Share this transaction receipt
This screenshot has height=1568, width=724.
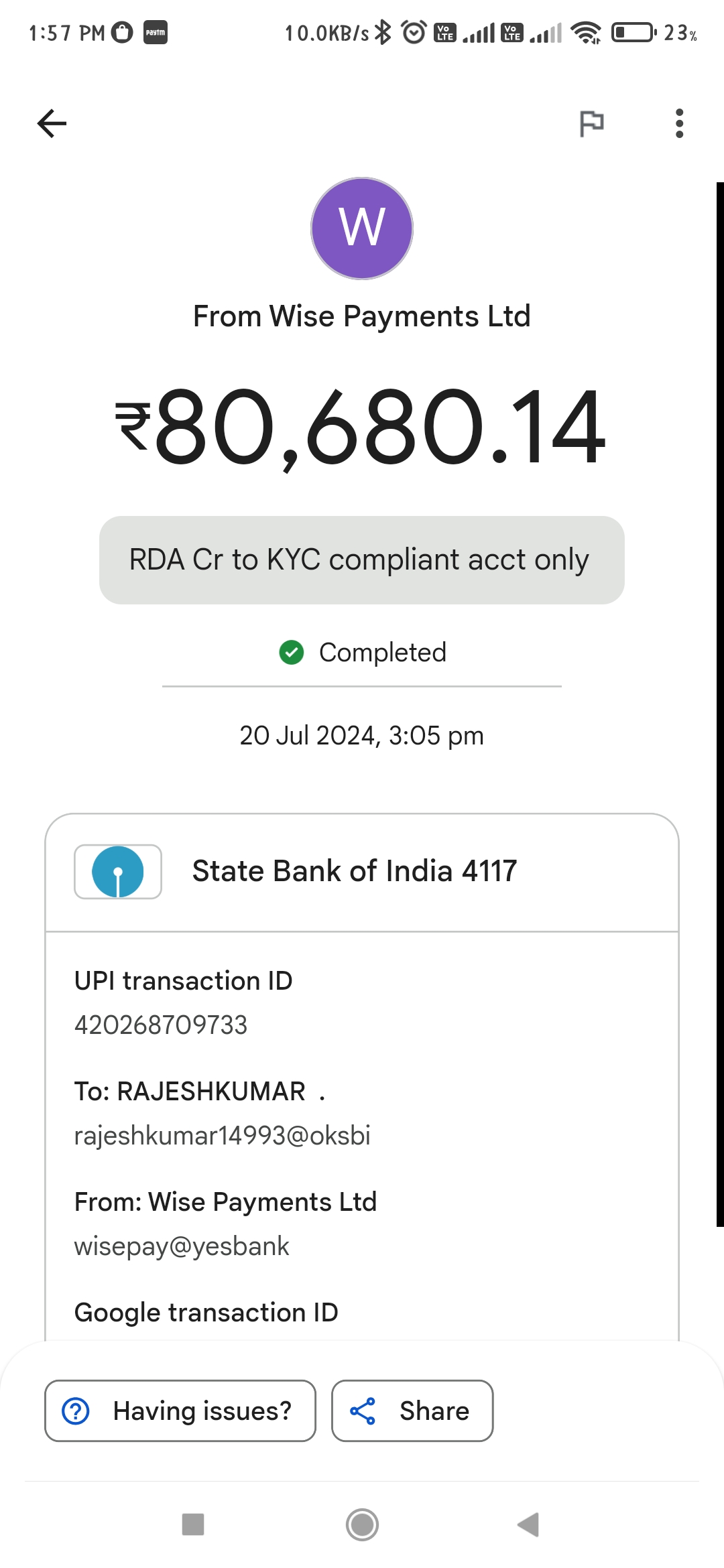[412, 1411]
